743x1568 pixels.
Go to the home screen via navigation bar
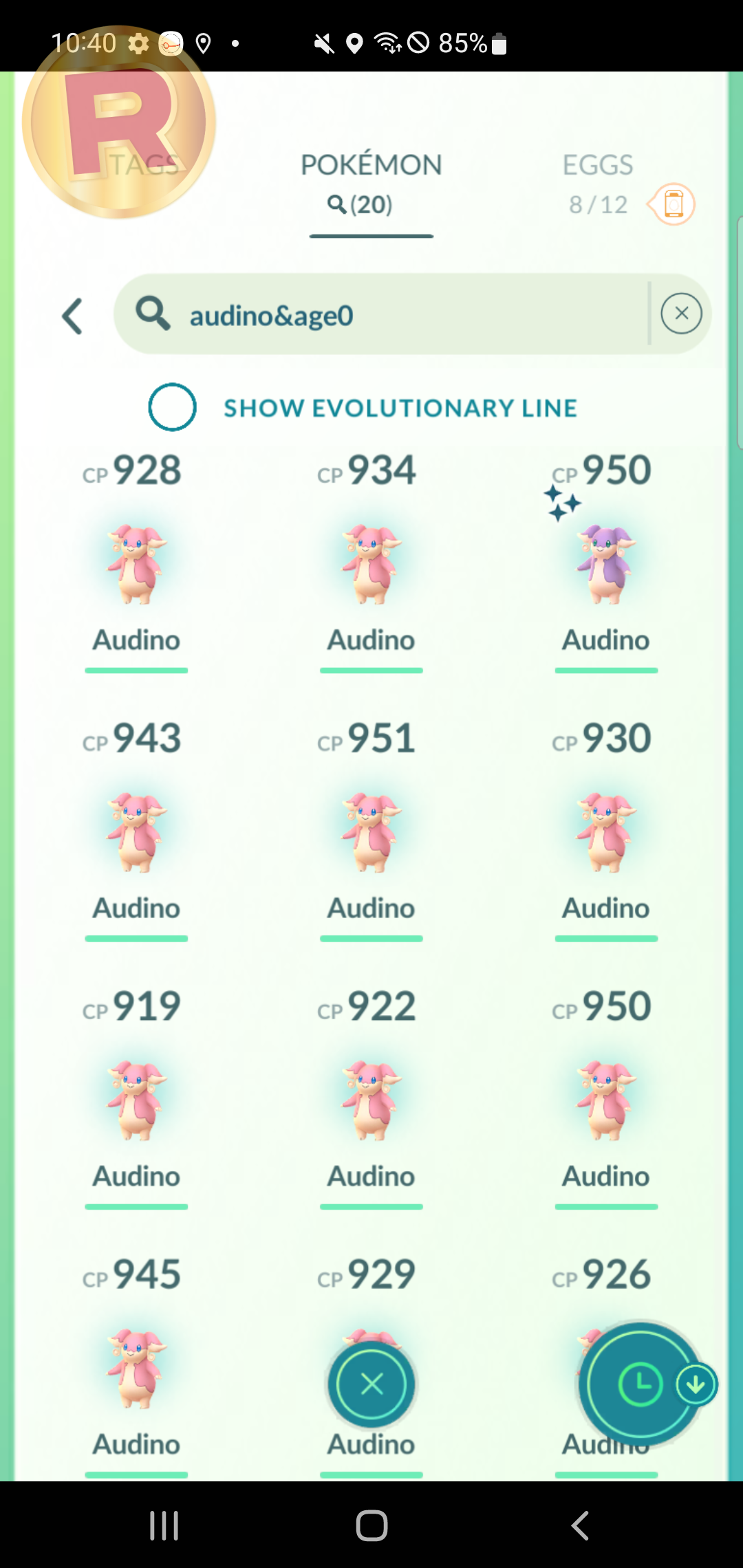(x=371, y=1525)
